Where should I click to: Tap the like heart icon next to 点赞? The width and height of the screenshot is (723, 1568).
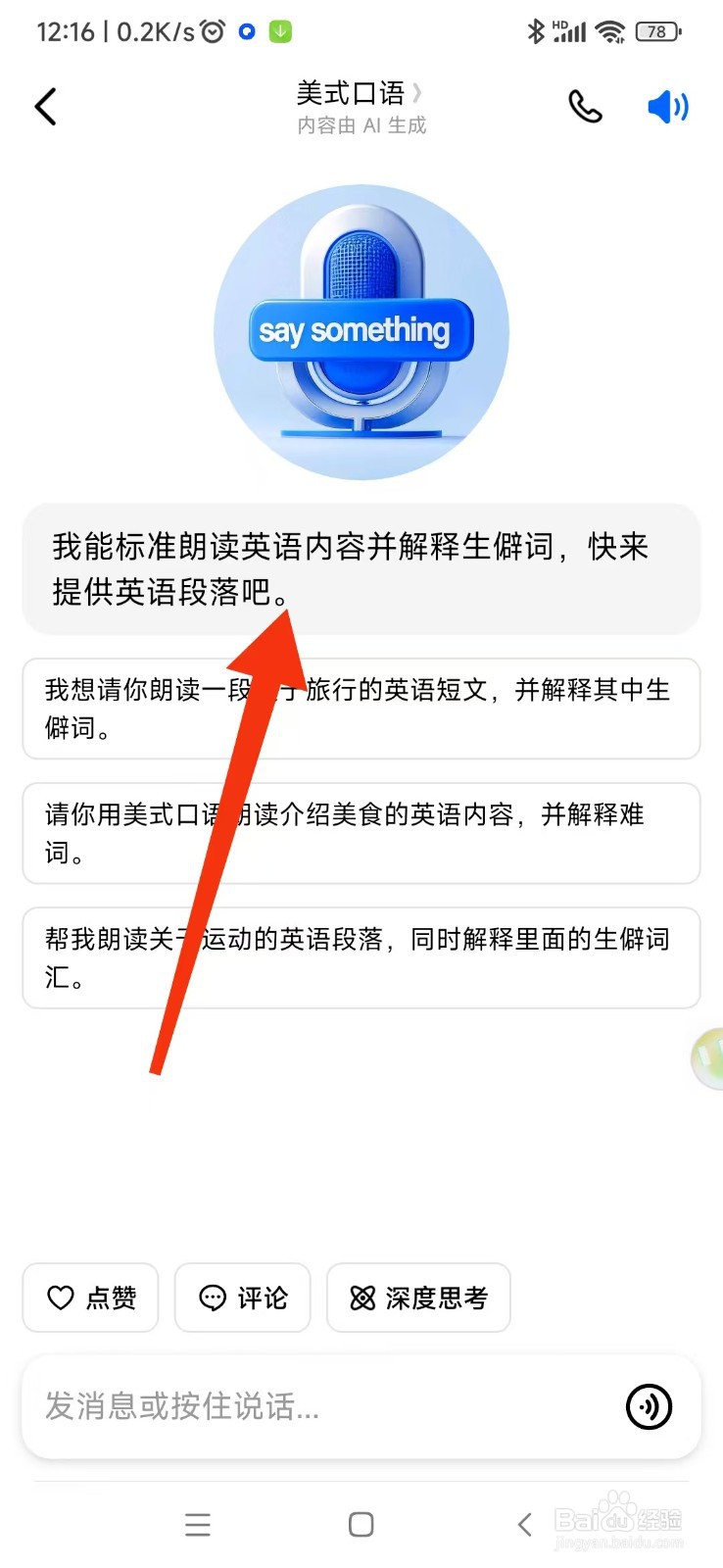coord(60,1298)
